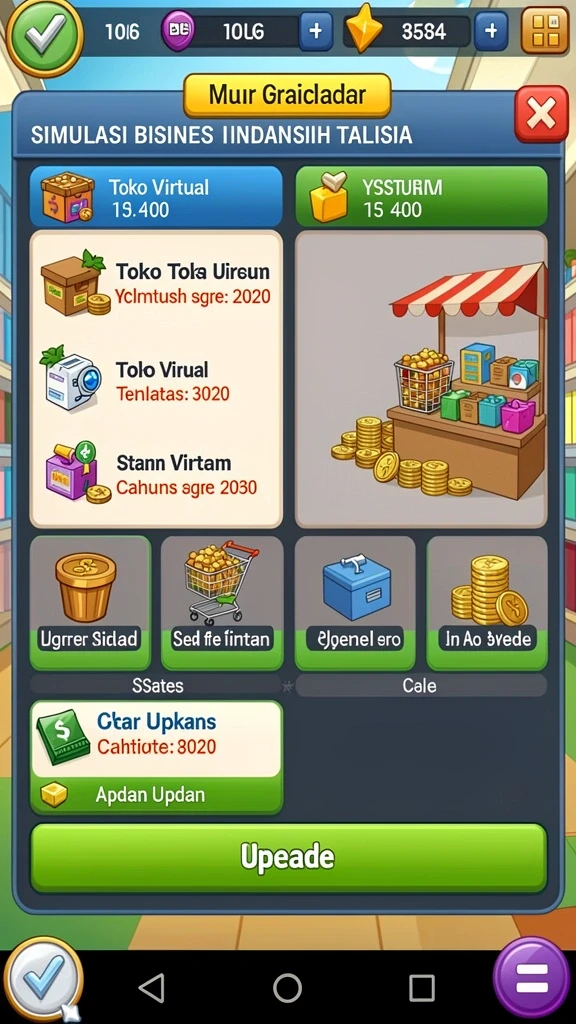
Task: Open the Ugrrer Sidad tile
Action: coord(90,603)
